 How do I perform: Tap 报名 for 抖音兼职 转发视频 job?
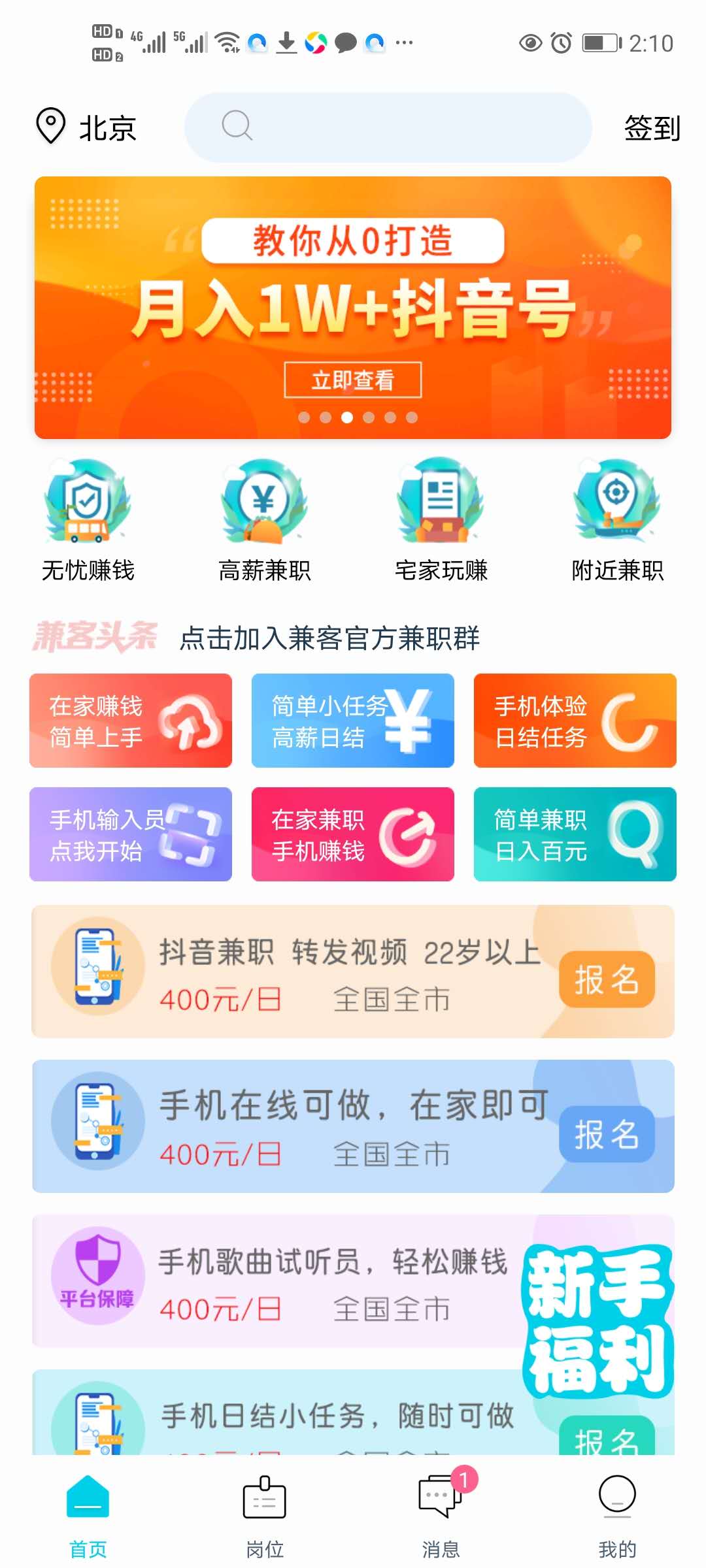pos(607,979)
